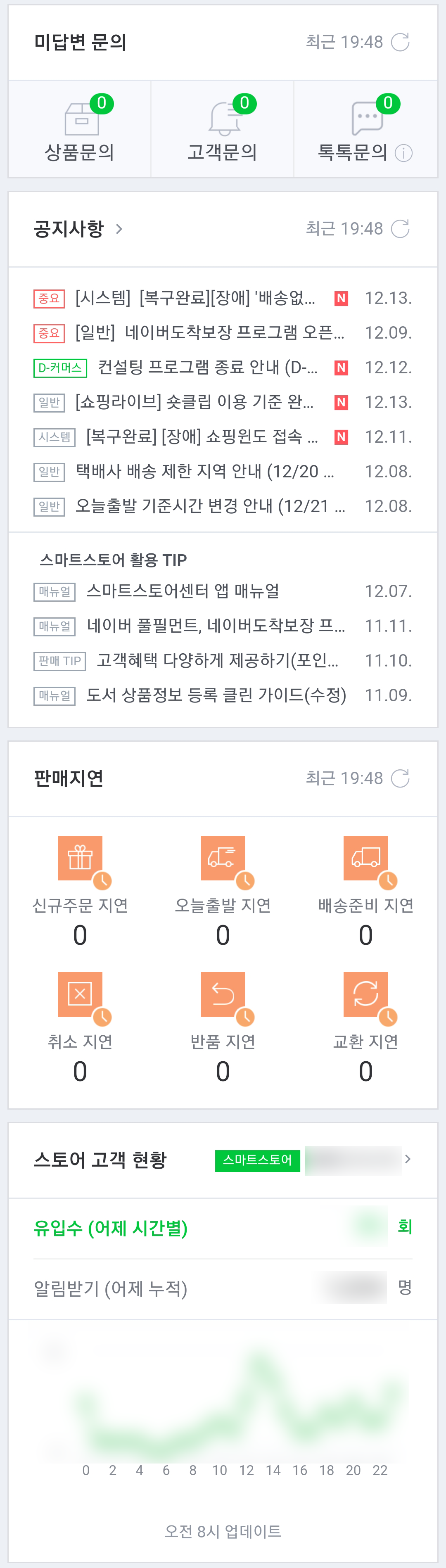Open 고객문의 inquiries
The height and width of the screenshot is (1568, 446).
coord(223,129)
